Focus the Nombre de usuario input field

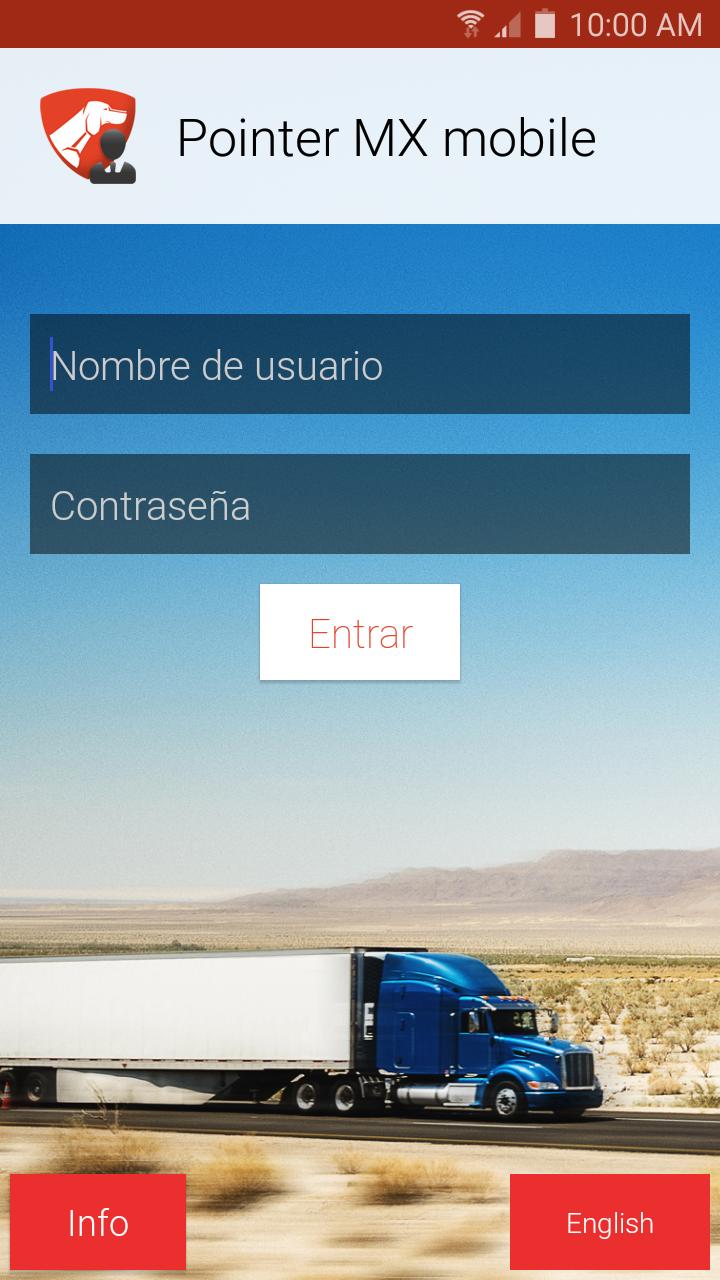pyautogui.click(x=360, y=365)
